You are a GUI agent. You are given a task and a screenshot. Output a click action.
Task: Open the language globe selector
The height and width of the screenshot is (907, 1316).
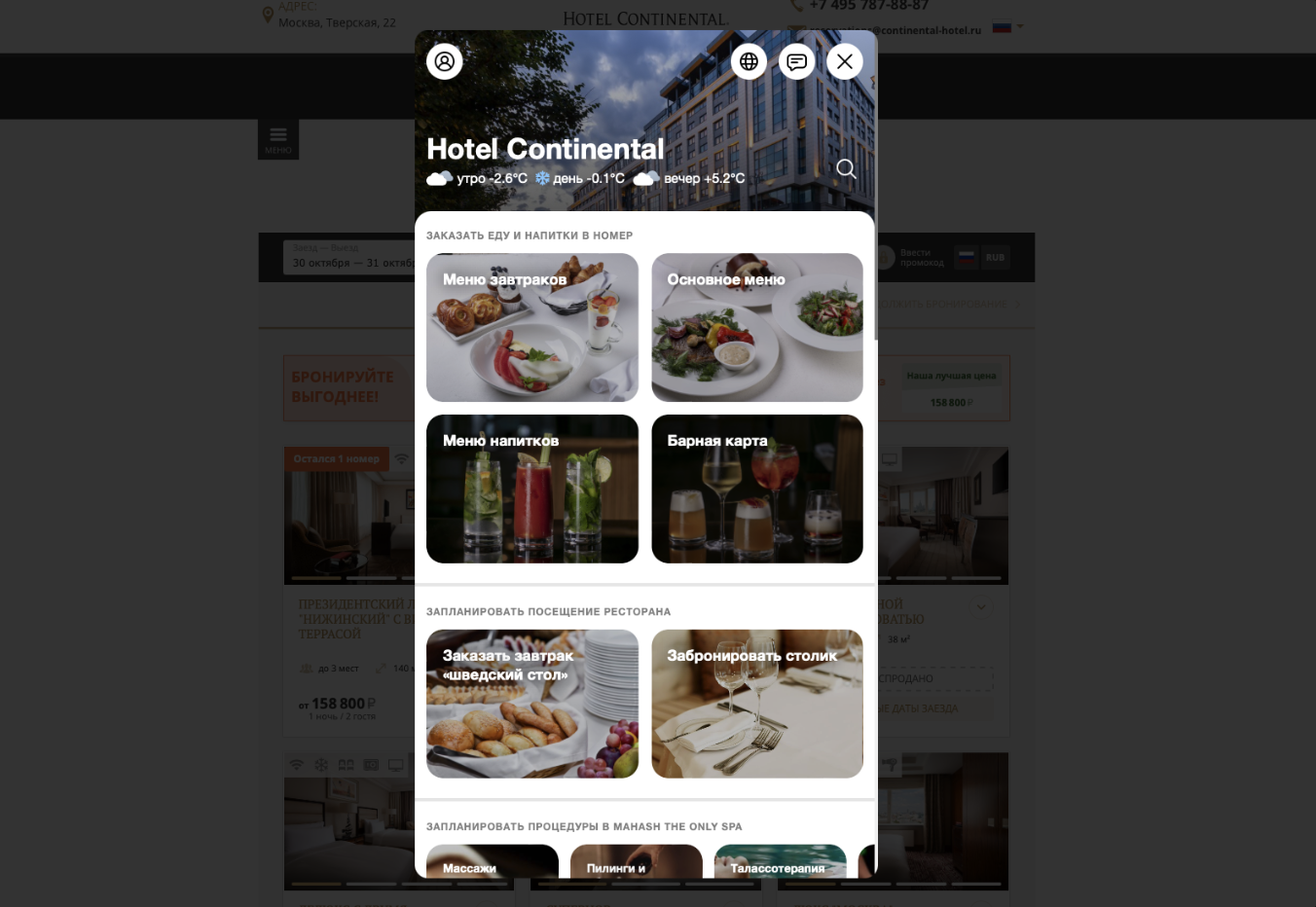pos(749,61)
